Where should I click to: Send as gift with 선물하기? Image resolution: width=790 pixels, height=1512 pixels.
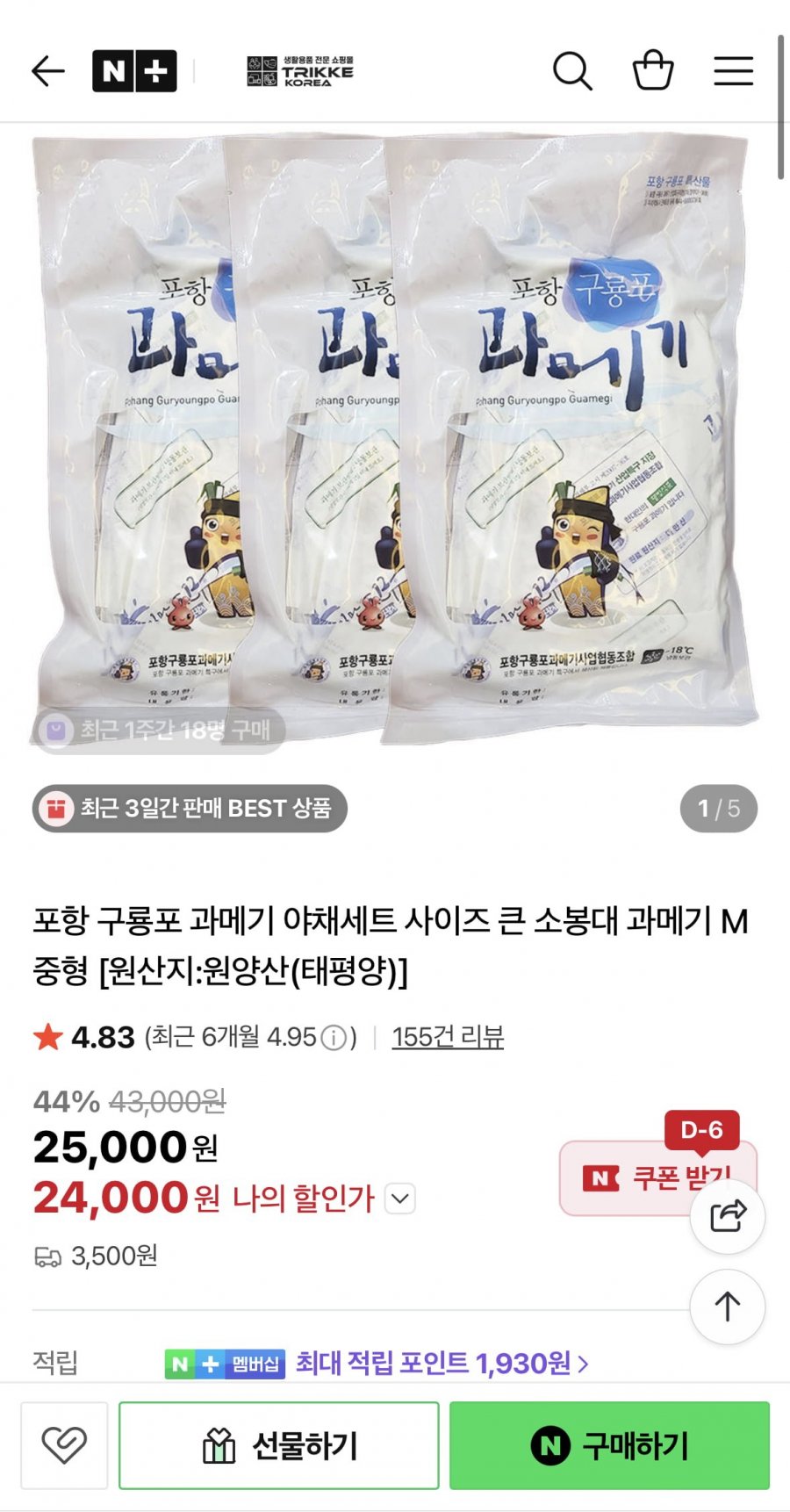(279, 1445)
